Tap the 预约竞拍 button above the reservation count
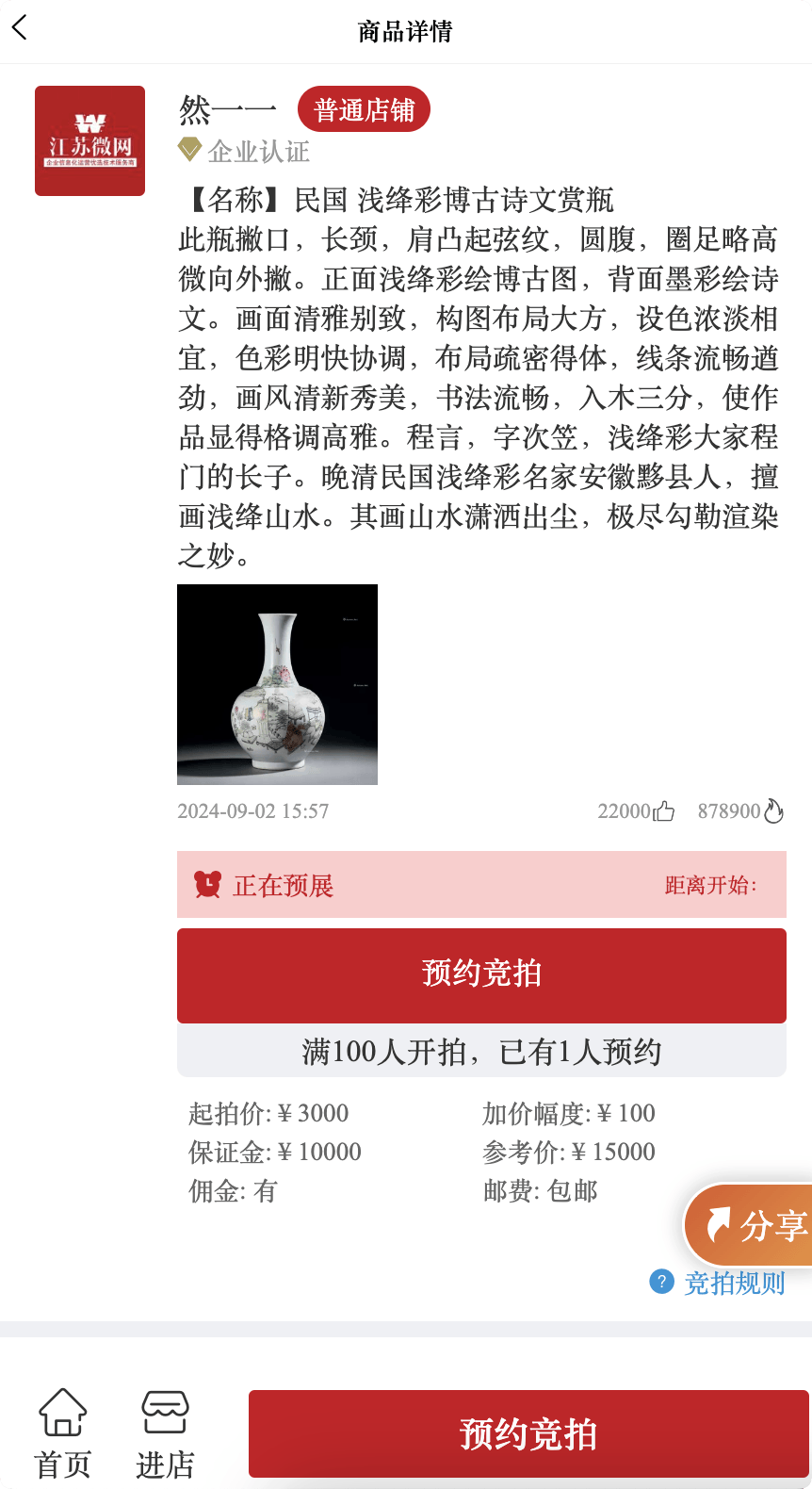This screenshot has width=812, height=1489. pyautogui.click(x=481, y=974)
